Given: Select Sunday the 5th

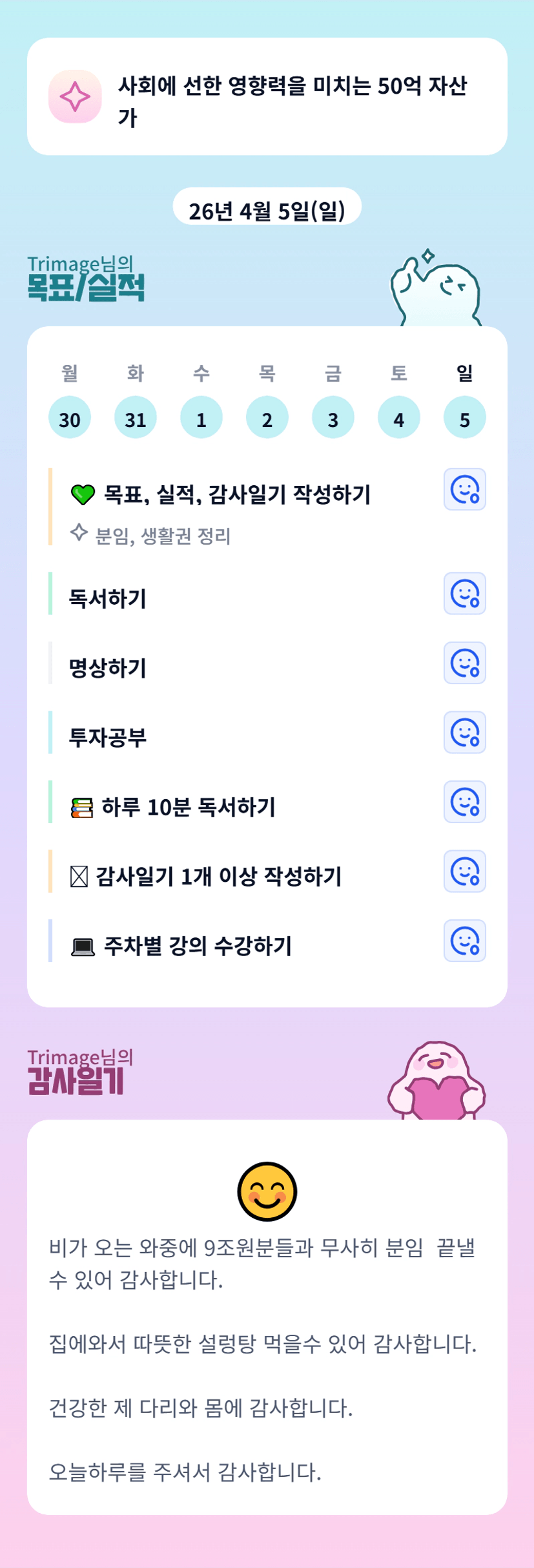Looking at the screenshot, I should click(465, 417).
